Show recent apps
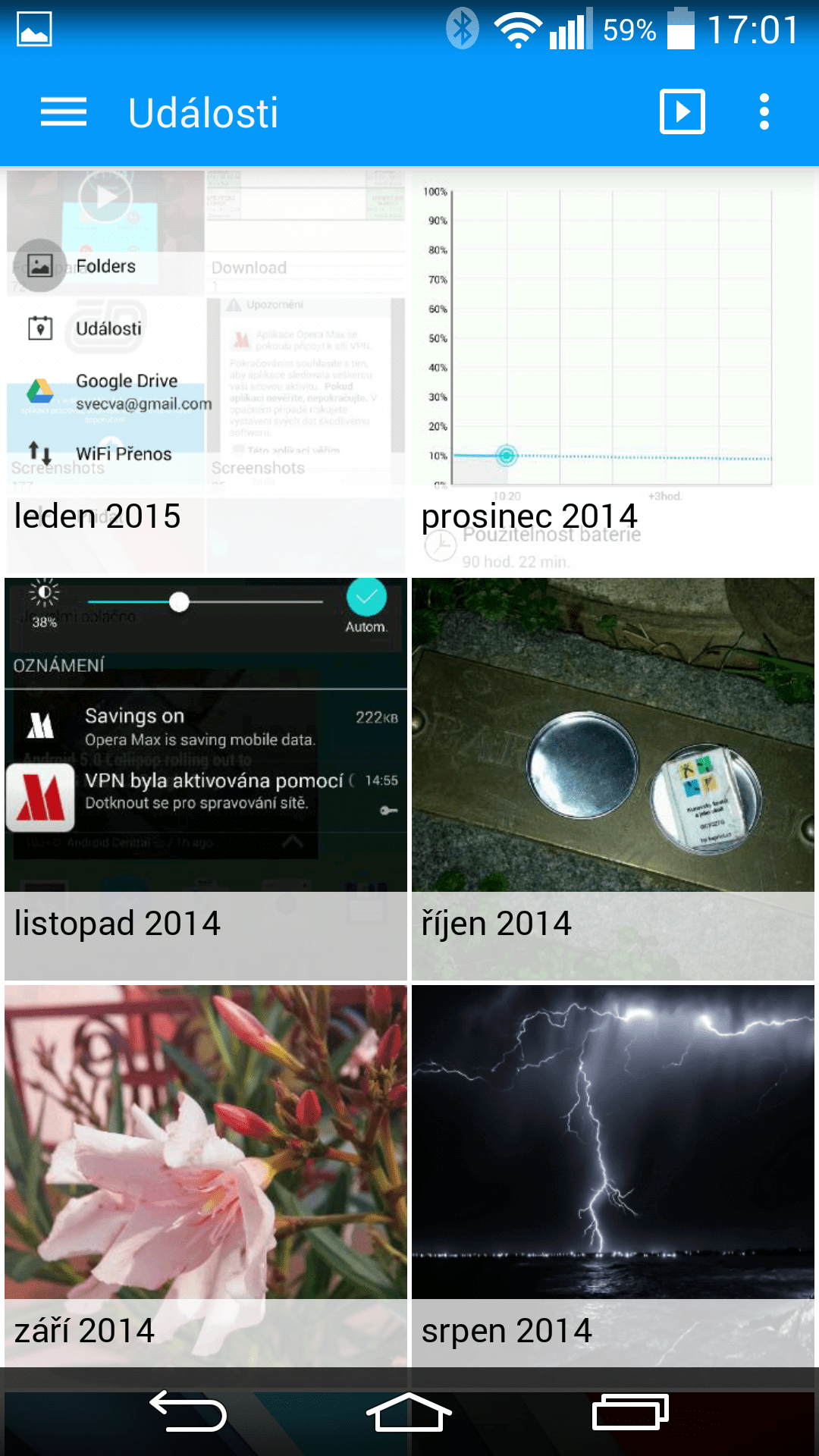This screenshot has width=819, height=1456. tap(629, 1412)
